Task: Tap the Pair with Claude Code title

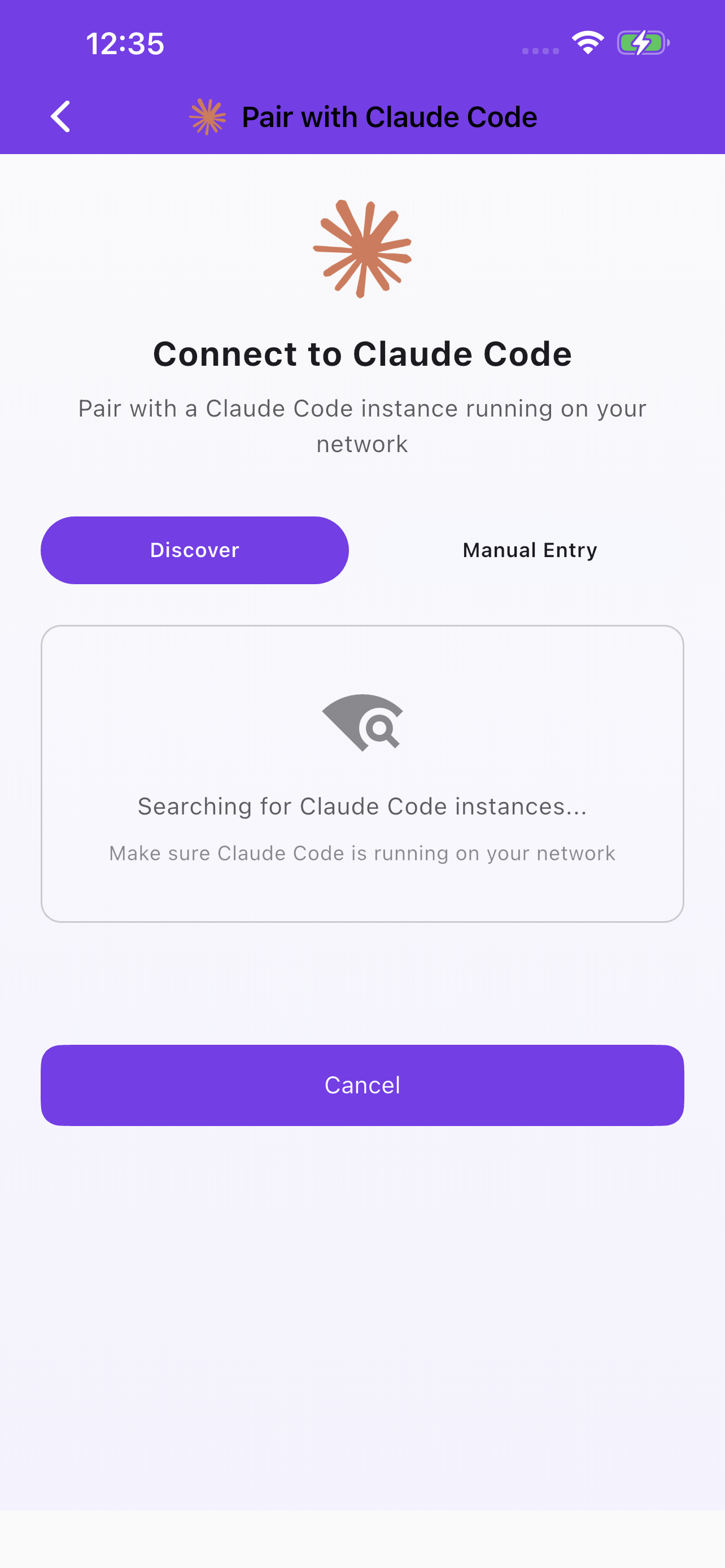Action: [388, 116]
